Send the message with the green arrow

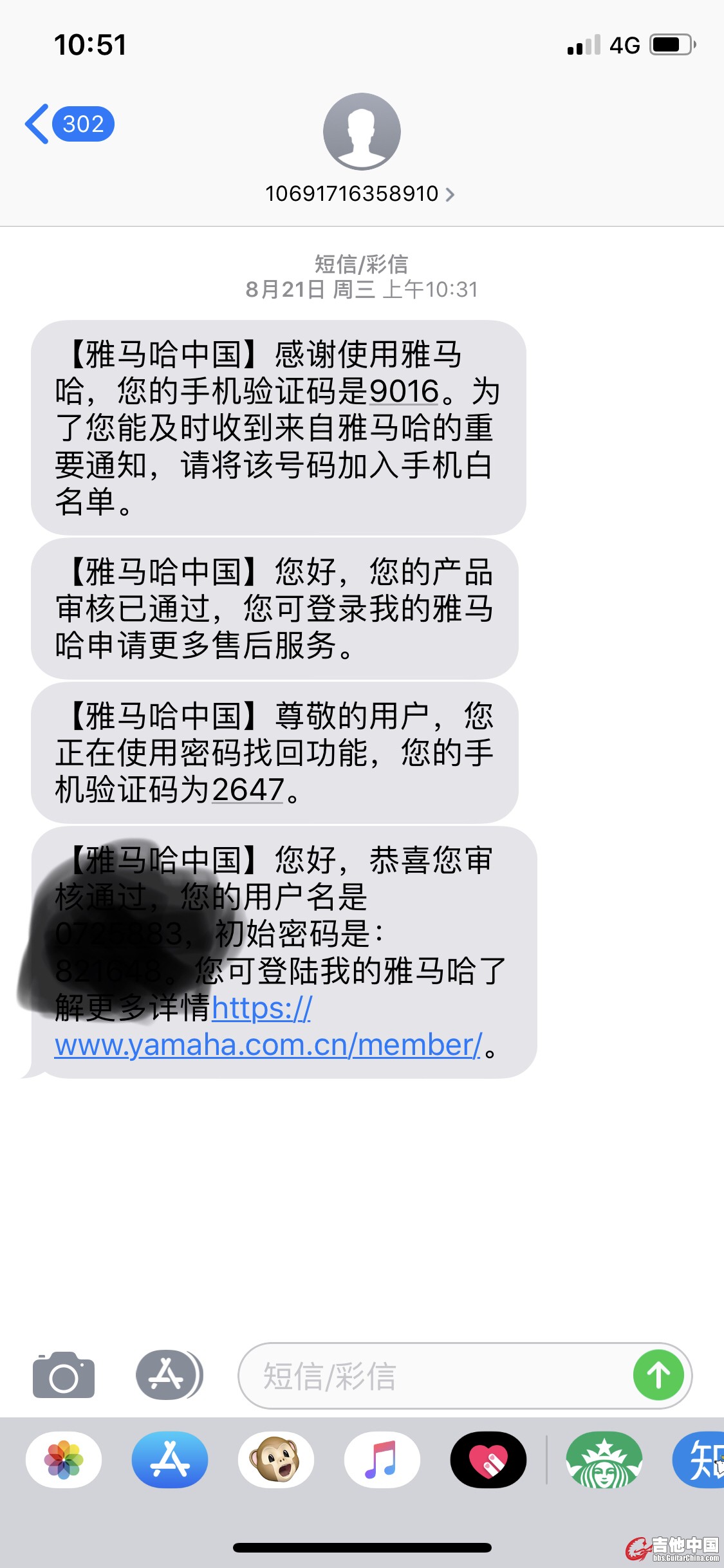[x=658, y=1376]
